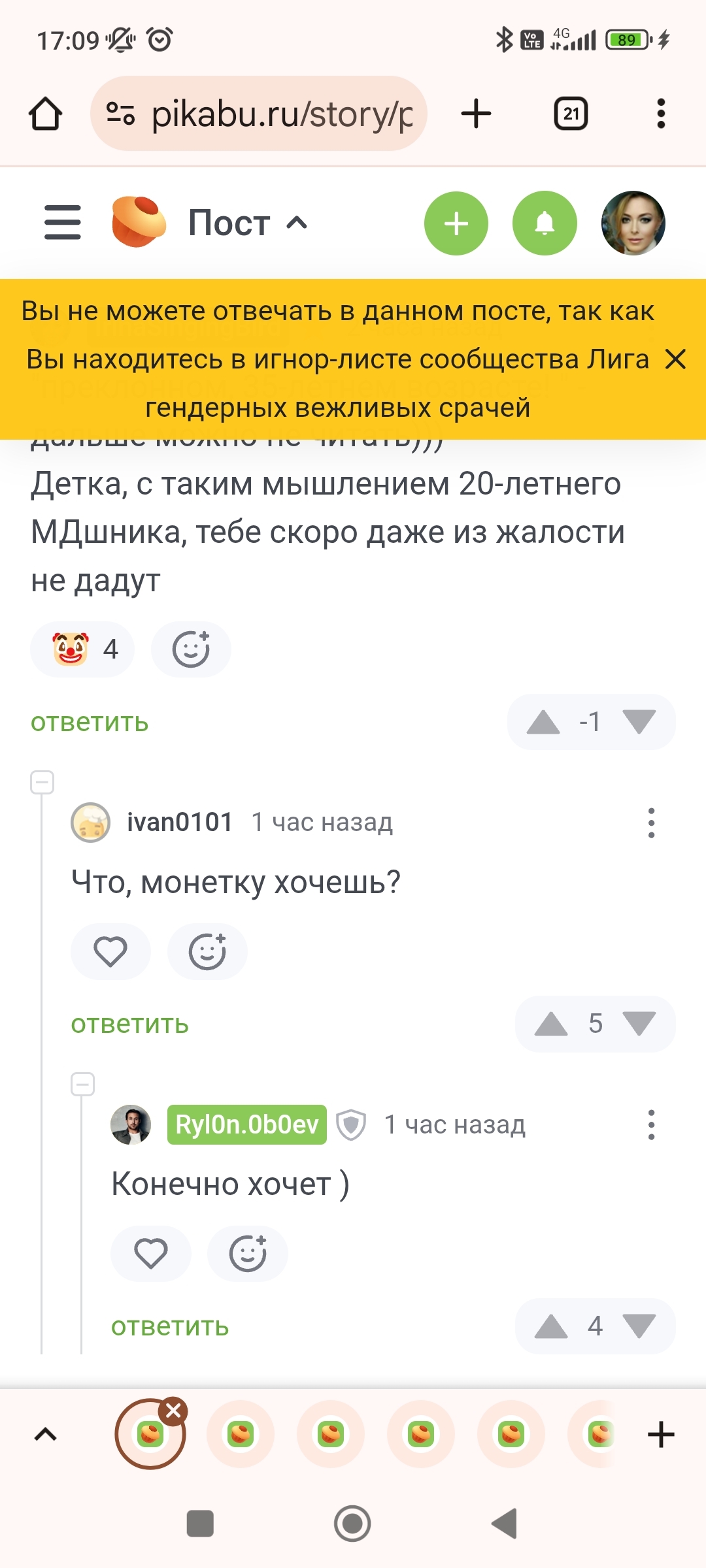Upvote Ryl0n.0b0ev's comment
The width and height of the screenshot is (706, 1568).
[551, 1326]
